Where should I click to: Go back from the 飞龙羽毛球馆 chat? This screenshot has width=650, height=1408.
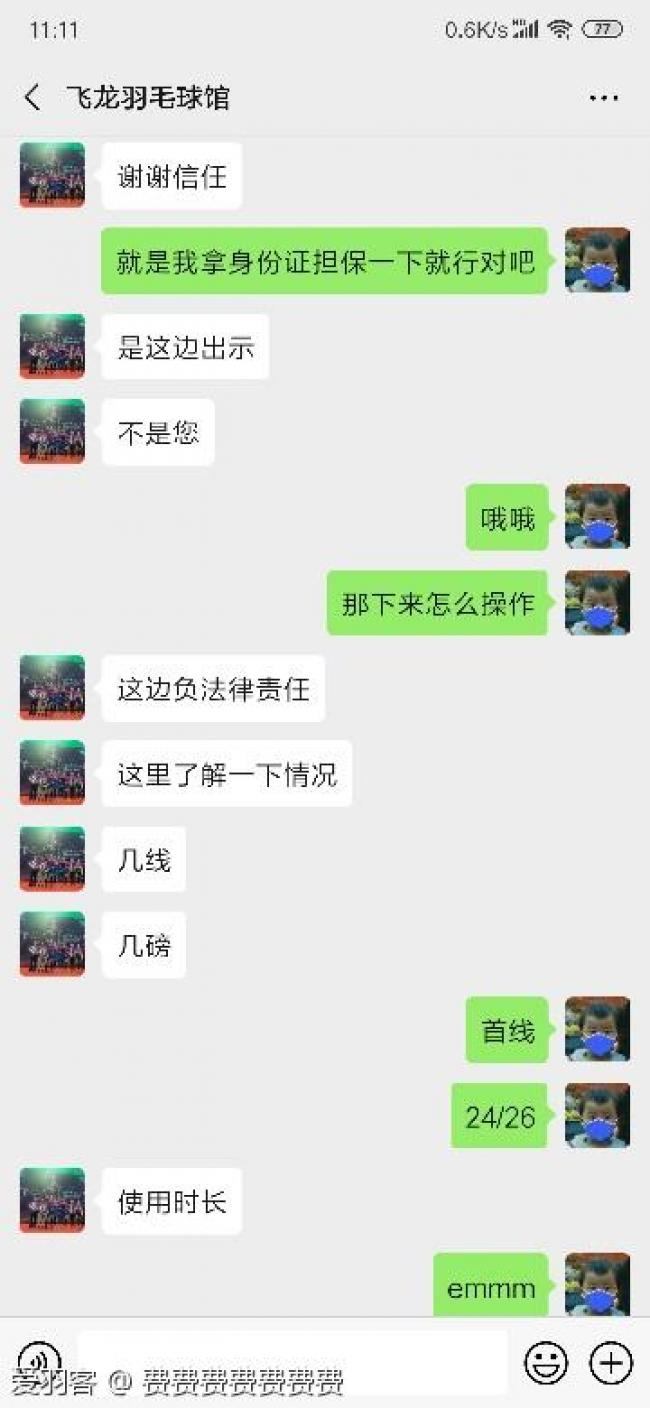click(x=33, y=97)
